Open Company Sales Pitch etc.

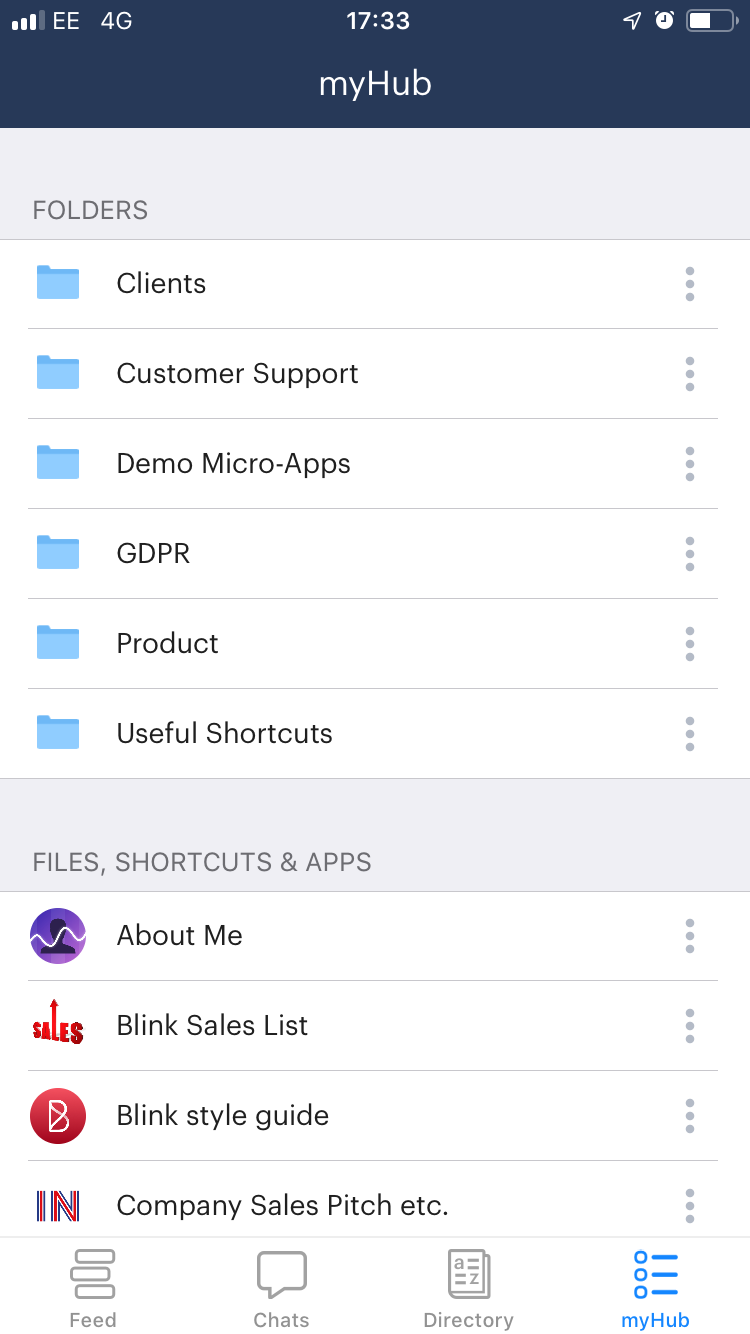(282, 1206)
